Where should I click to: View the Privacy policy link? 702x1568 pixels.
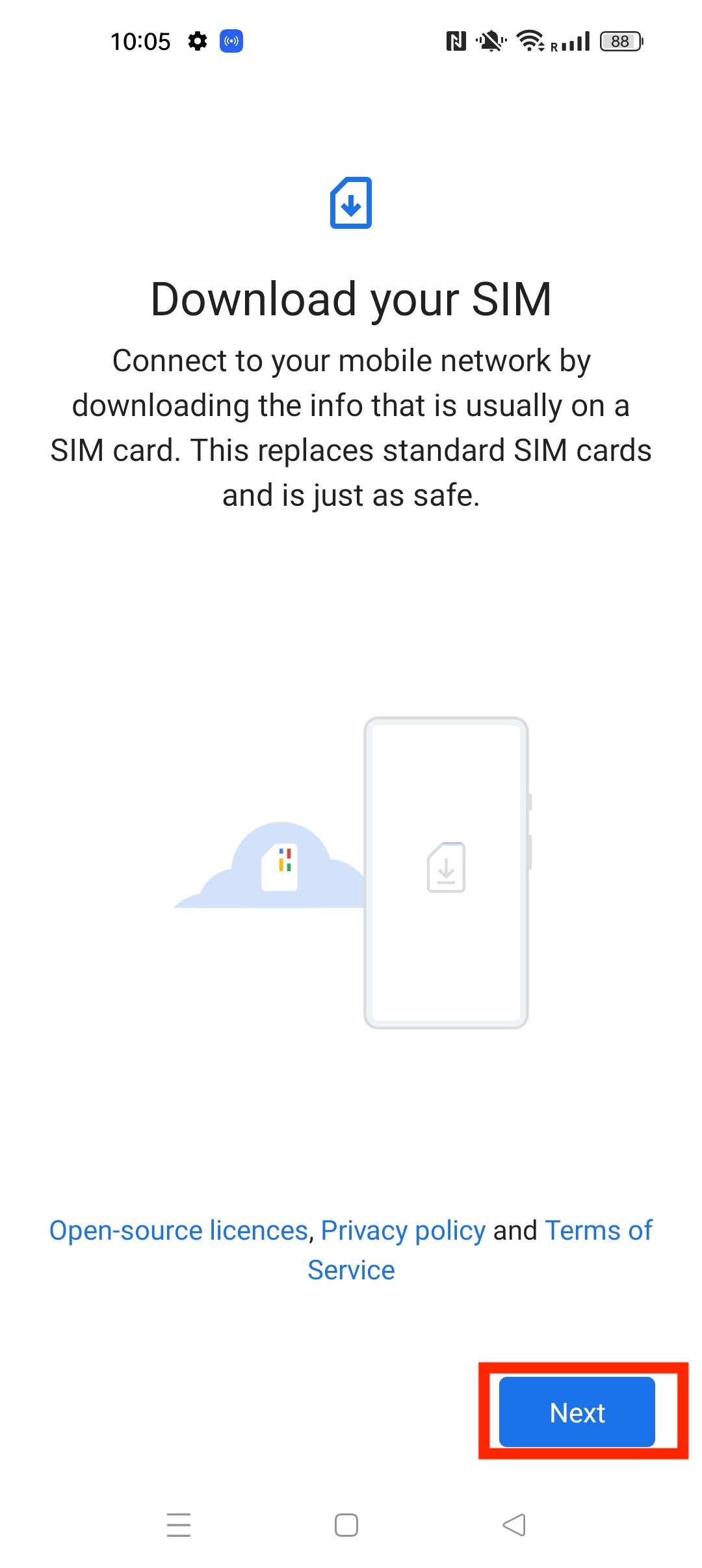(403, 1231)
